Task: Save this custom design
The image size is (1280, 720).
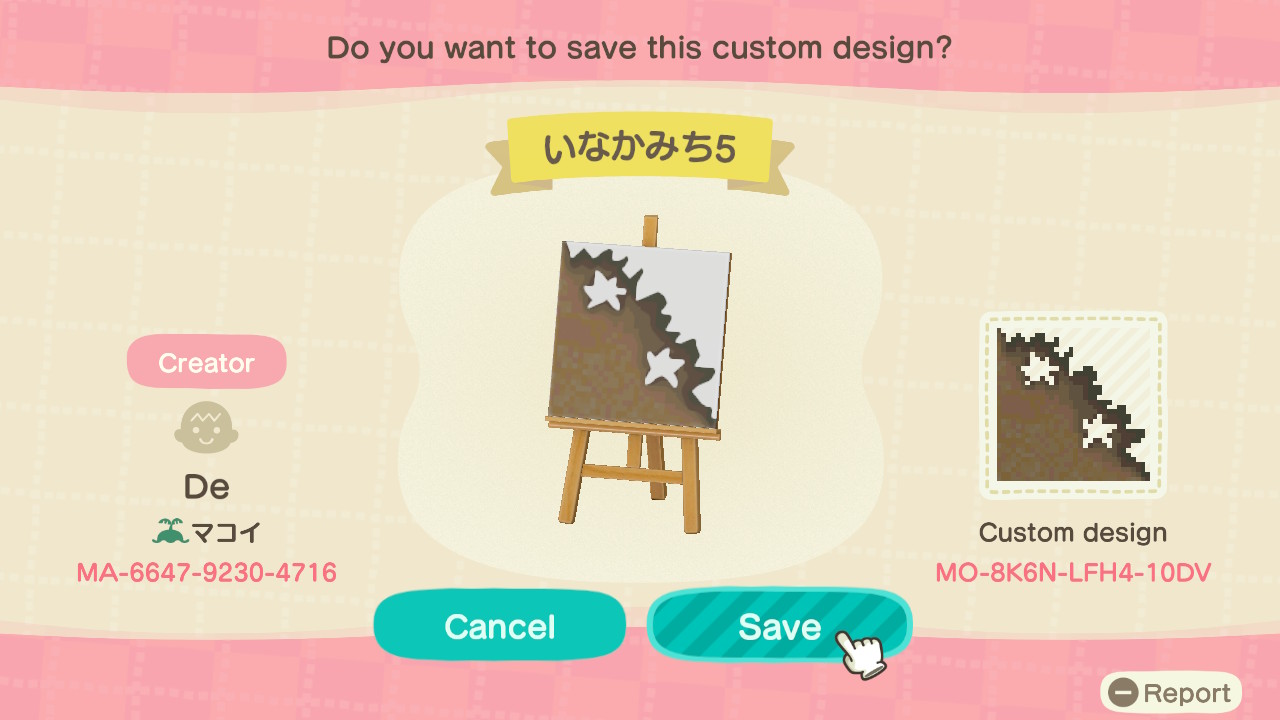Action: (x=779, y=625)
